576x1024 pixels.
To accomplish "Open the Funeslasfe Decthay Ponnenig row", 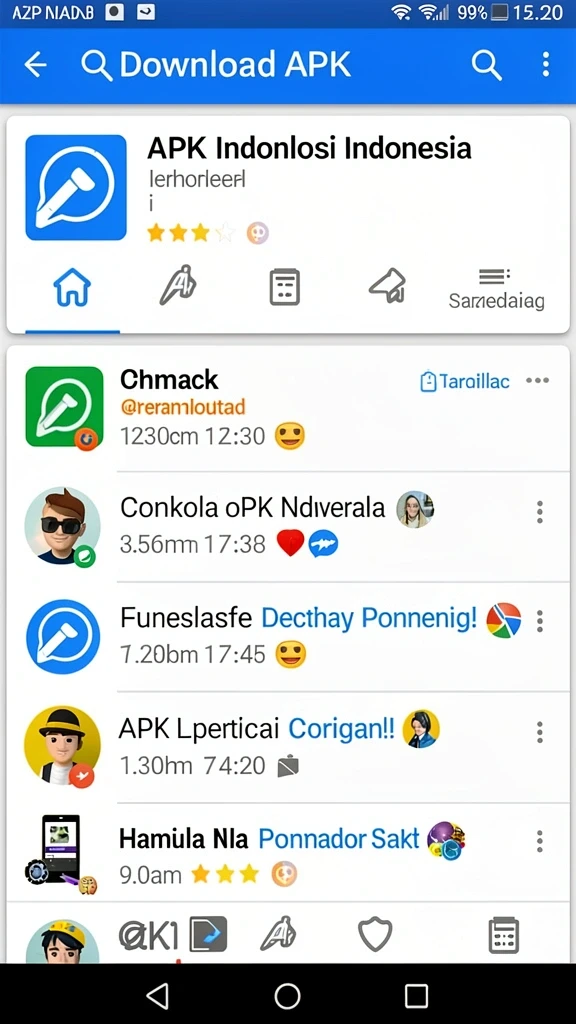I will point(288,636).
